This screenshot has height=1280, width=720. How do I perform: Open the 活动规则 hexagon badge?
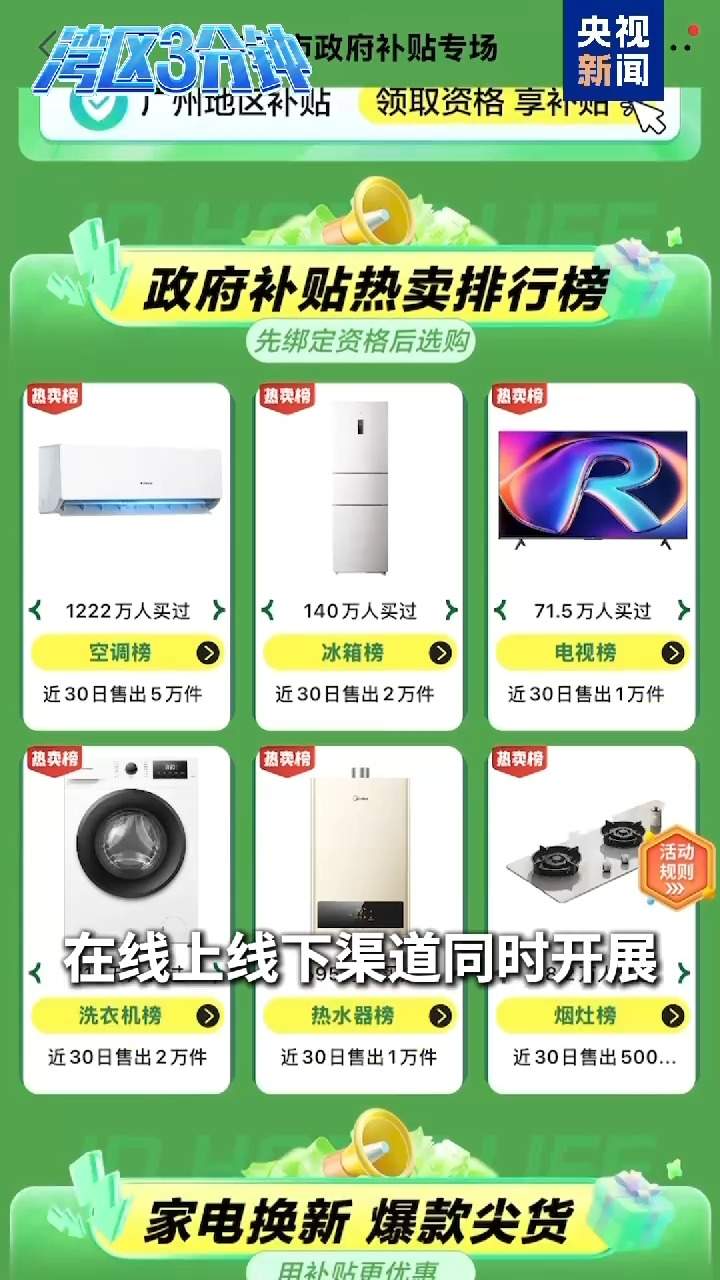679,866
